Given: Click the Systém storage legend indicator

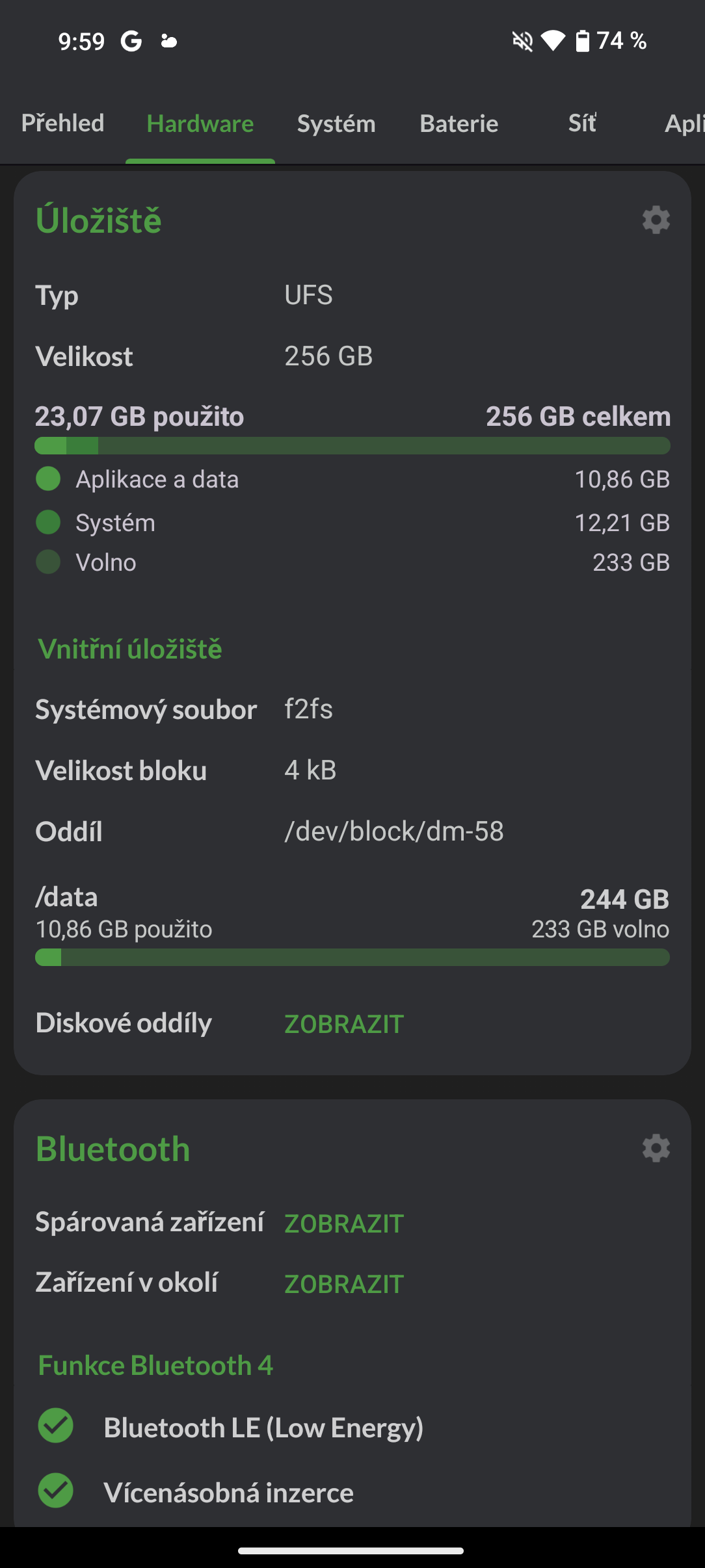Looking at the screenshot, I should click(x=48, y=522).
